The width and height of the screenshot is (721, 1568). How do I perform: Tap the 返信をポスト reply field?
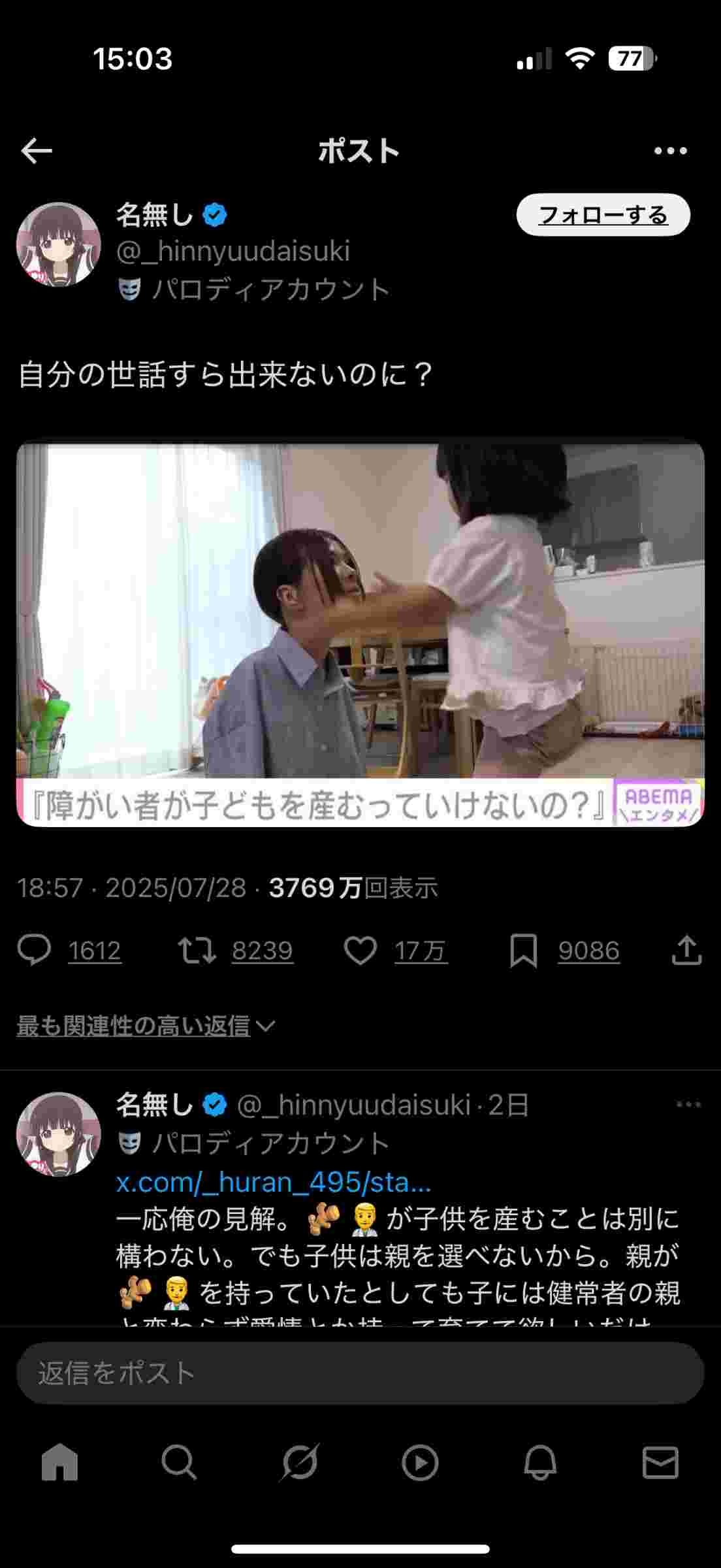click(x=360, y=1373)
